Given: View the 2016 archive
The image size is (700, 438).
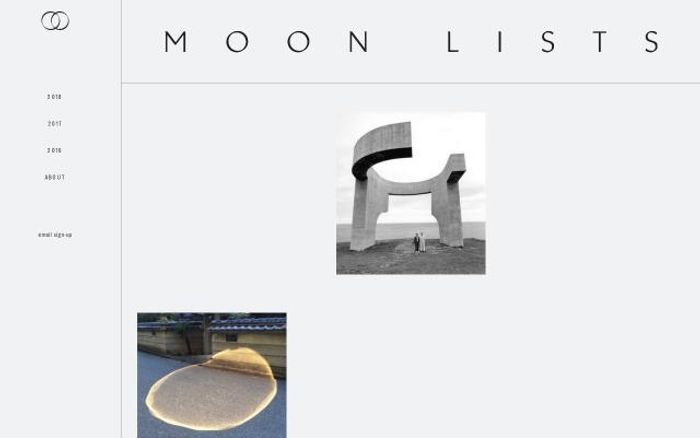Looking at the screenshot, I should pyautogui.click(x=54, y=151).
